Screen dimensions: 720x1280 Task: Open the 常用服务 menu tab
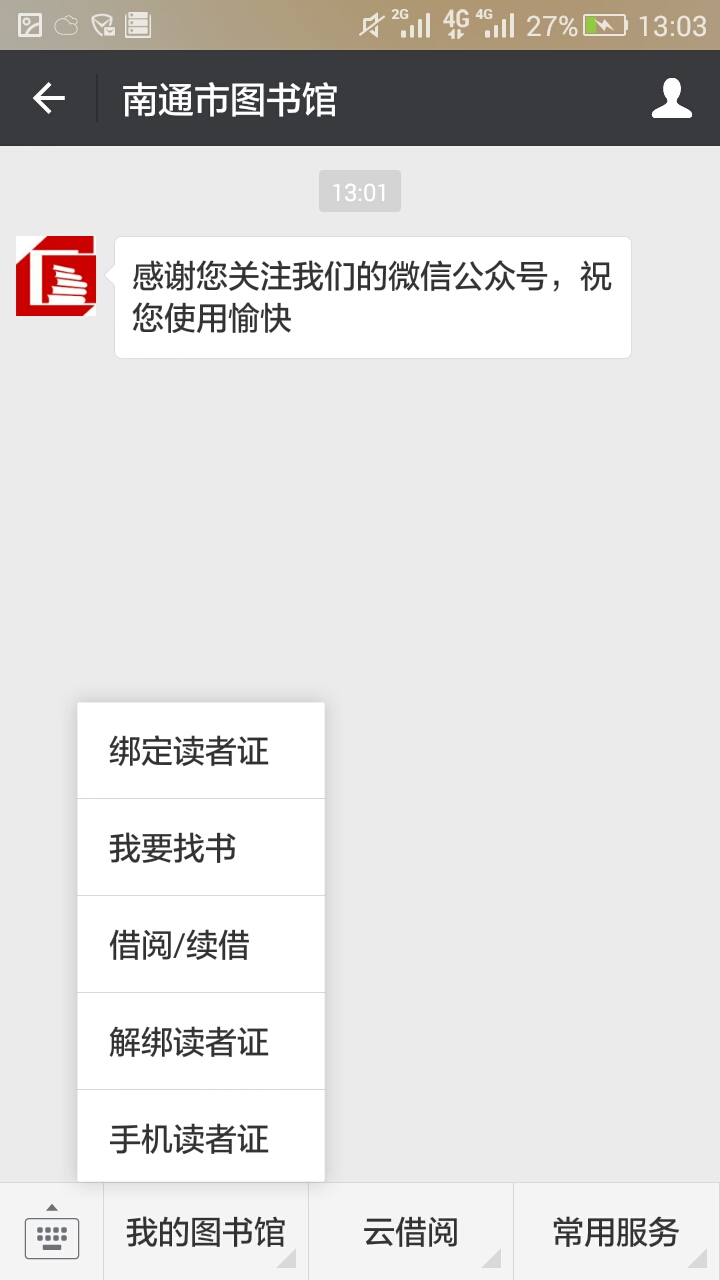click(616, 1232)
